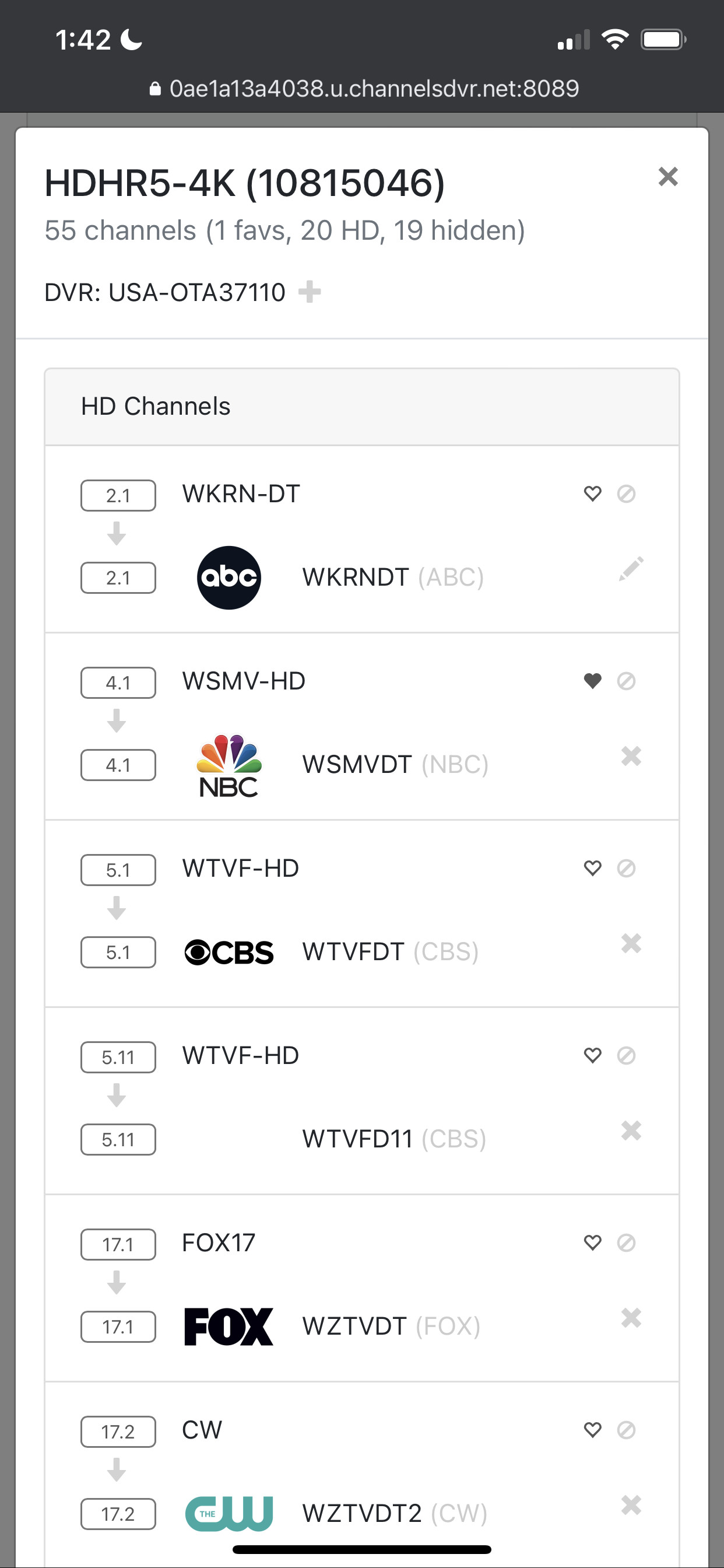Close the HDHR5-4K channel dialog

[x=667, y=177]
